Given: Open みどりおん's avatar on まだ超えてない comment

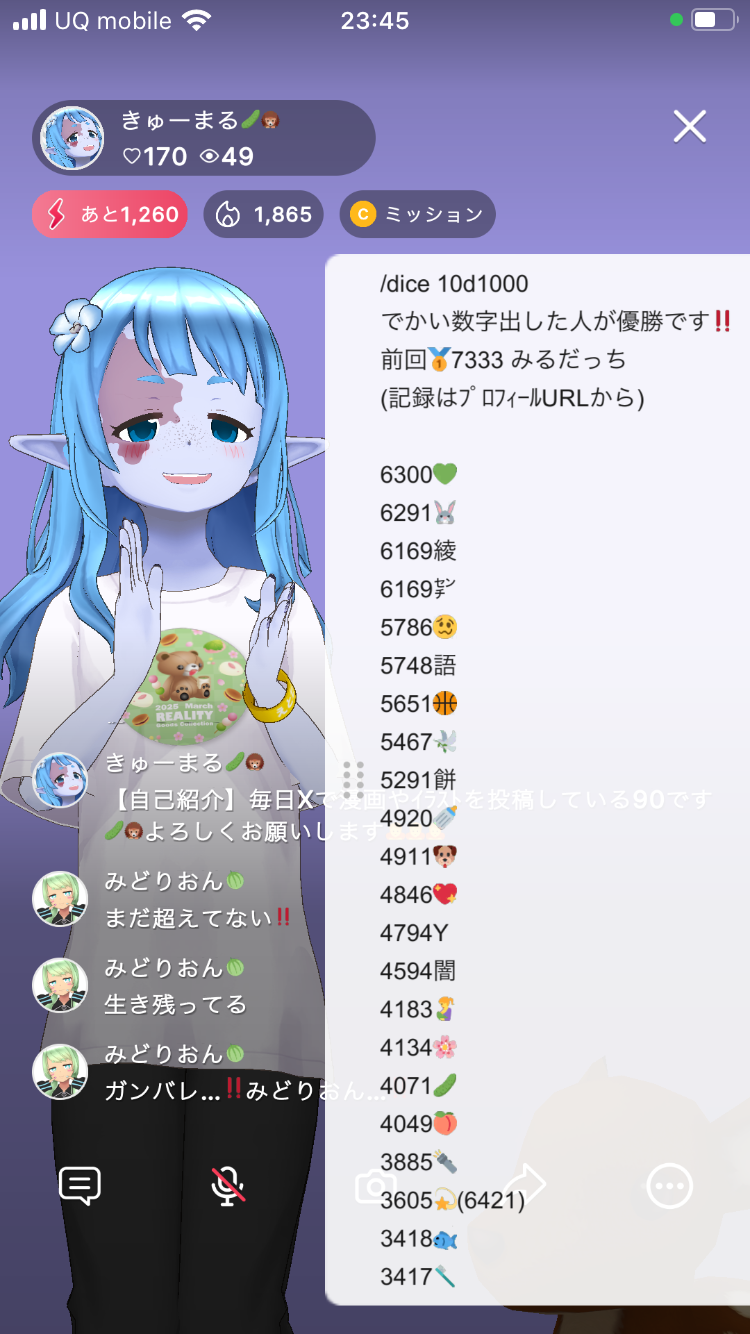Looking at the screenshot, I should pyautogui.click(x=60, y=898).
